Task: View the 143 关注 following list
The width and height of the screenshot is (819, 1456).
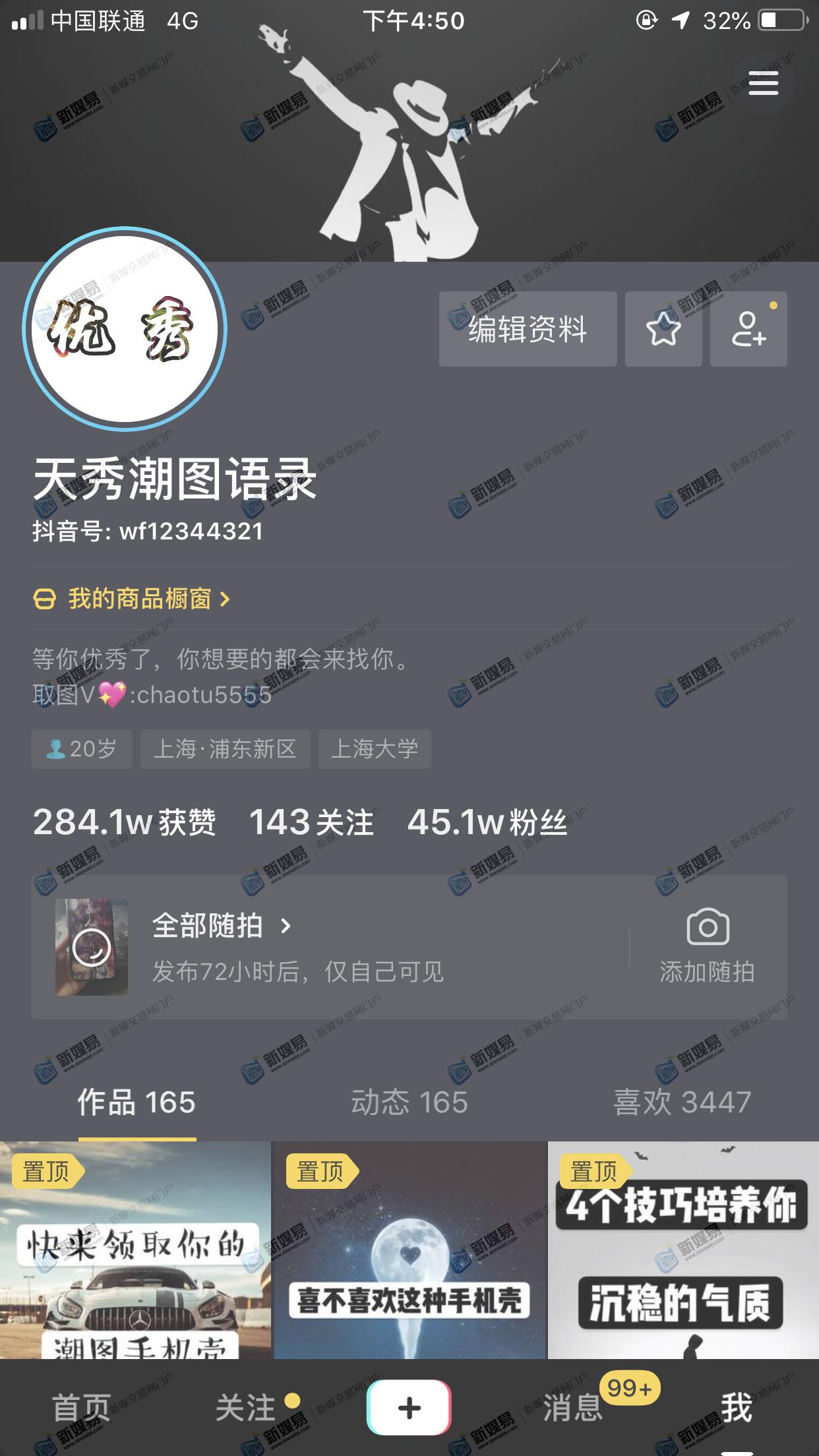Action: coord(311,822)
